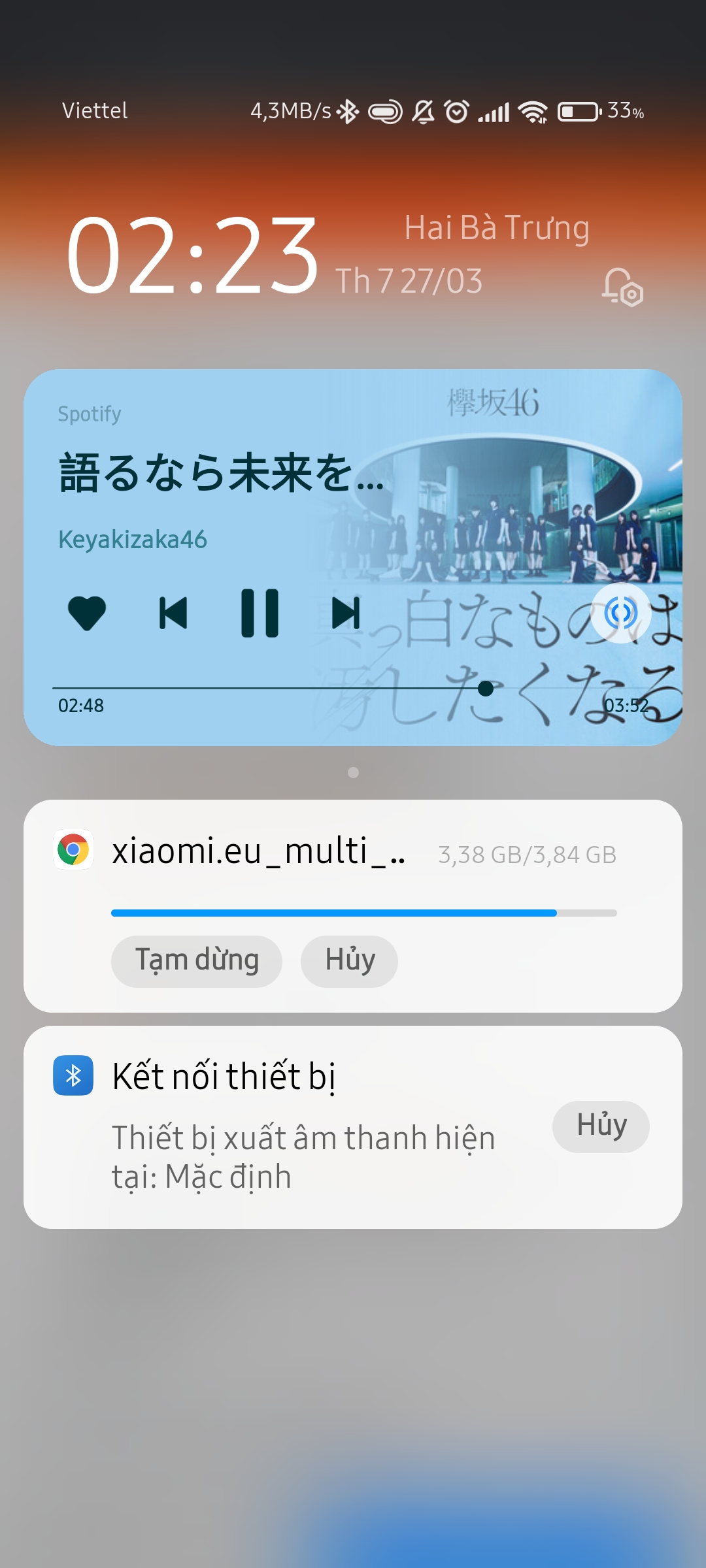Image resolution: width=706 pixels, height=1568 pixels.
Task: Tap Tạm dừng to pause the download
Action: pyautogui.click(x=197, y=961)
